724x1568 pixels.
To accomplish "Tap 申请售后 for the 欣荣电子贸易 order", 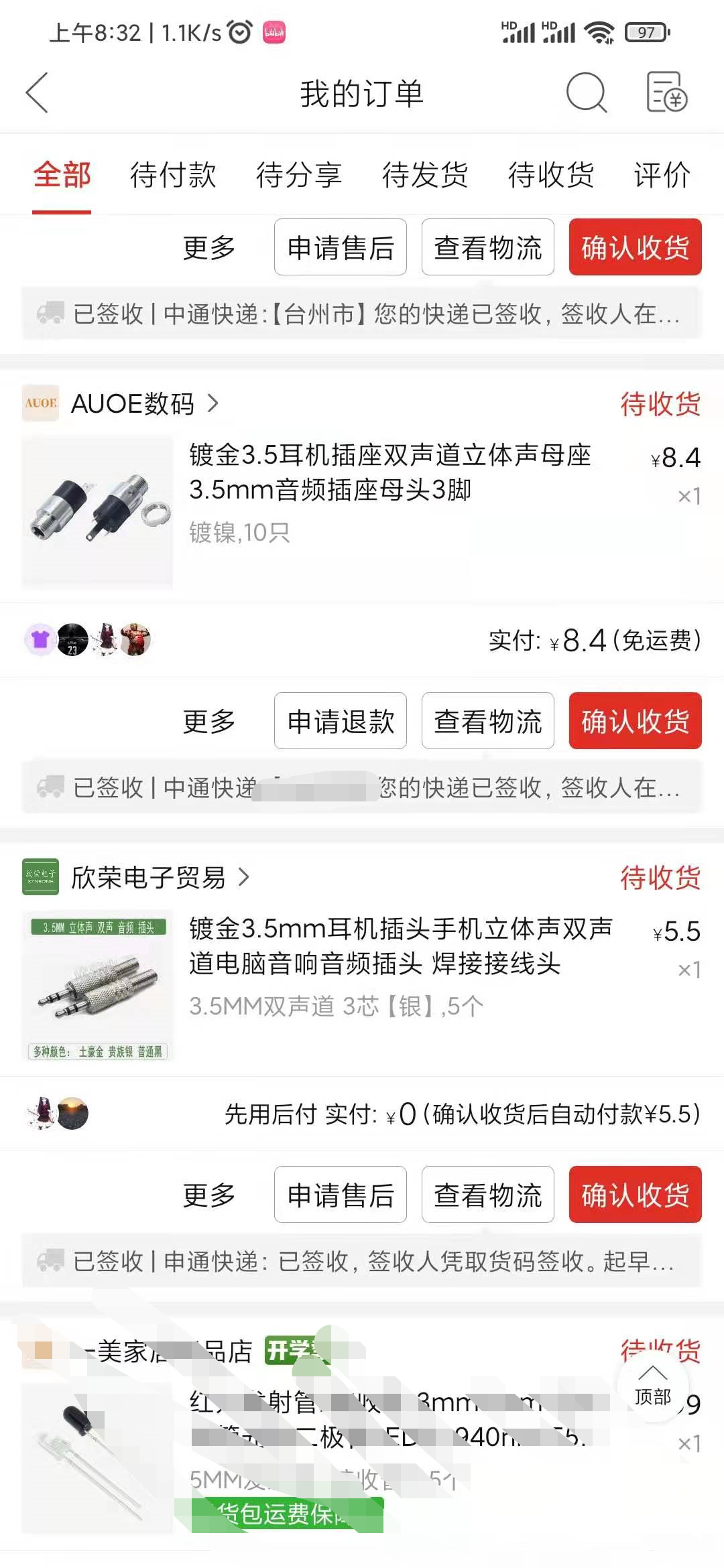I will pyautogui.click(x=341, y=1195).
